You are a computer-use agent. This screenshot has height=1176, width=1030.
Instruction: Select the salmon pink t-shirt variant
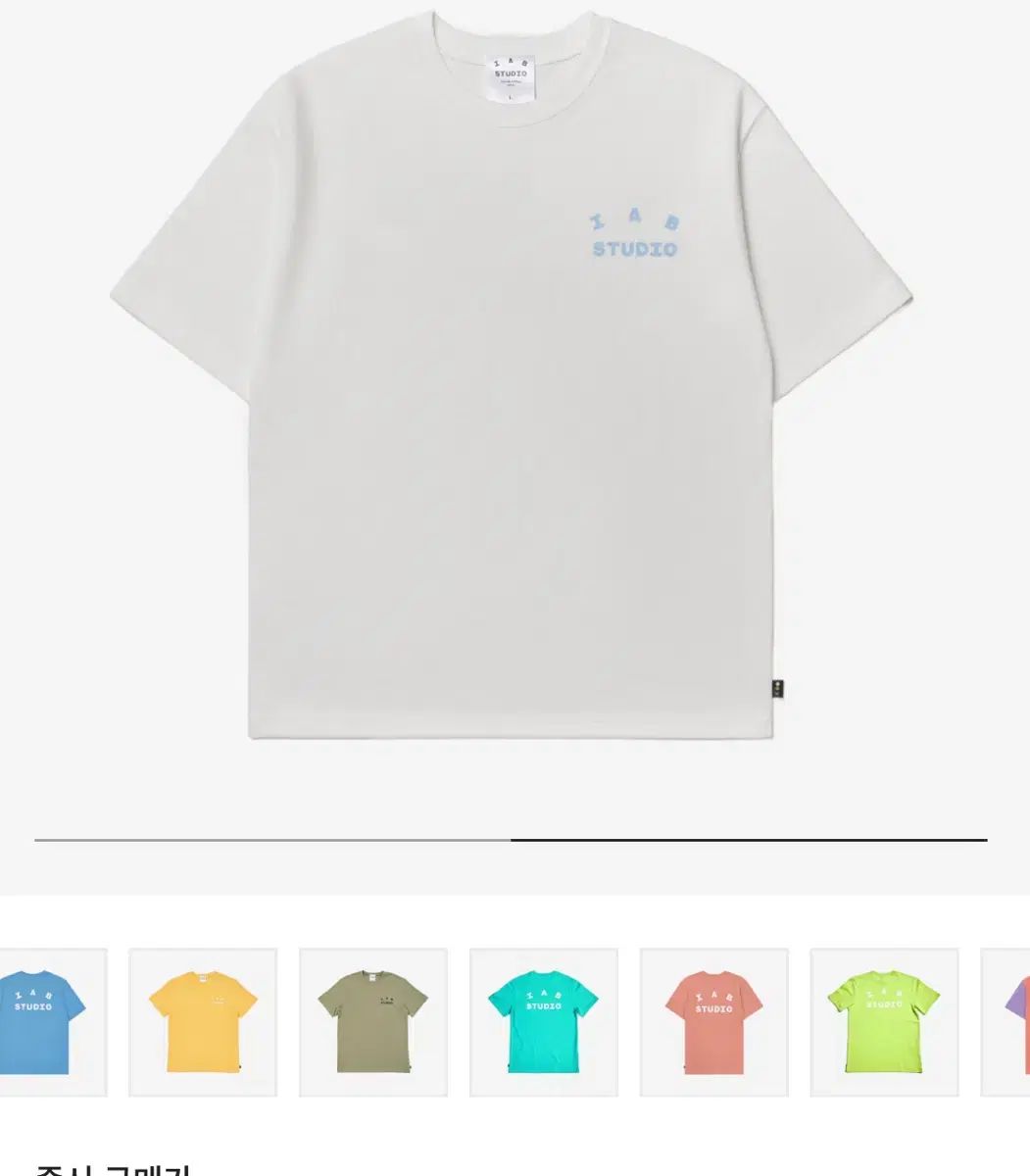(714, 1022)
